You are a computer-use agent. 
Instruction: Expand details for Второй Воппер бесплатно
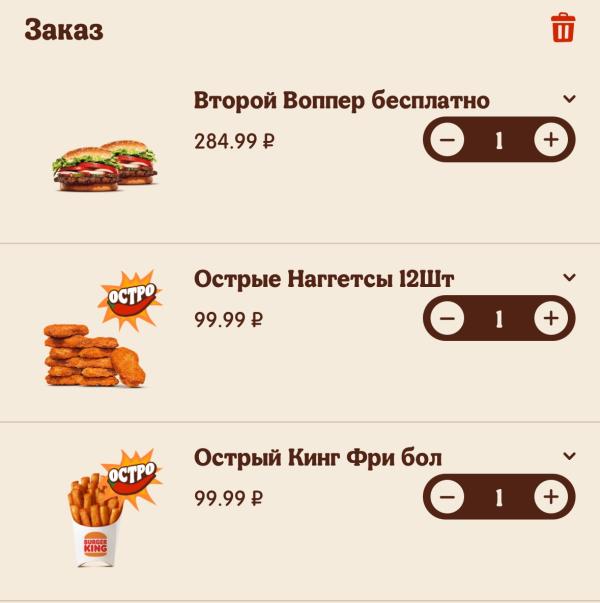[x=570, y=99]
